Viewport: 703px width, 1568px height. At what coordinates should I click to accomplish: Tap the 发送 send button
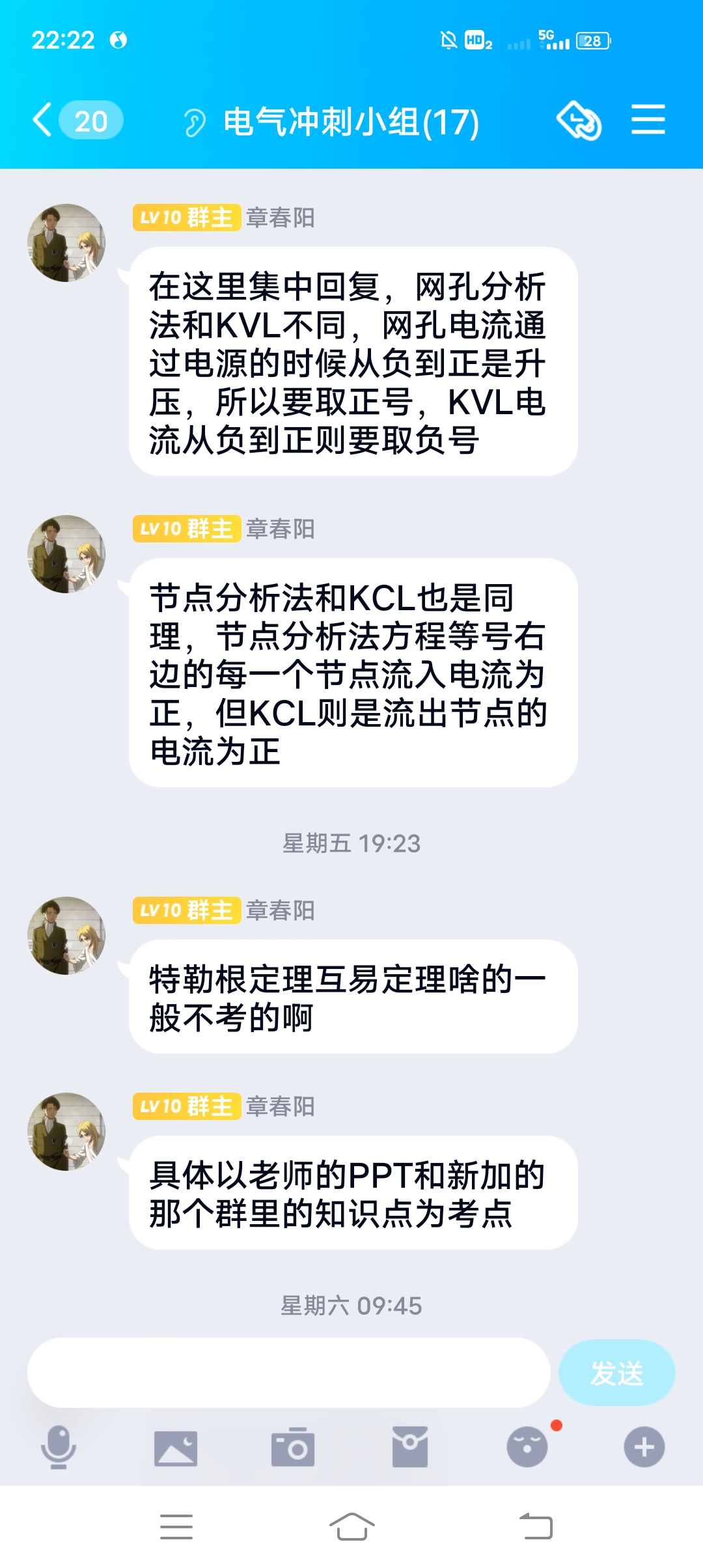(x=616, y=1373)
